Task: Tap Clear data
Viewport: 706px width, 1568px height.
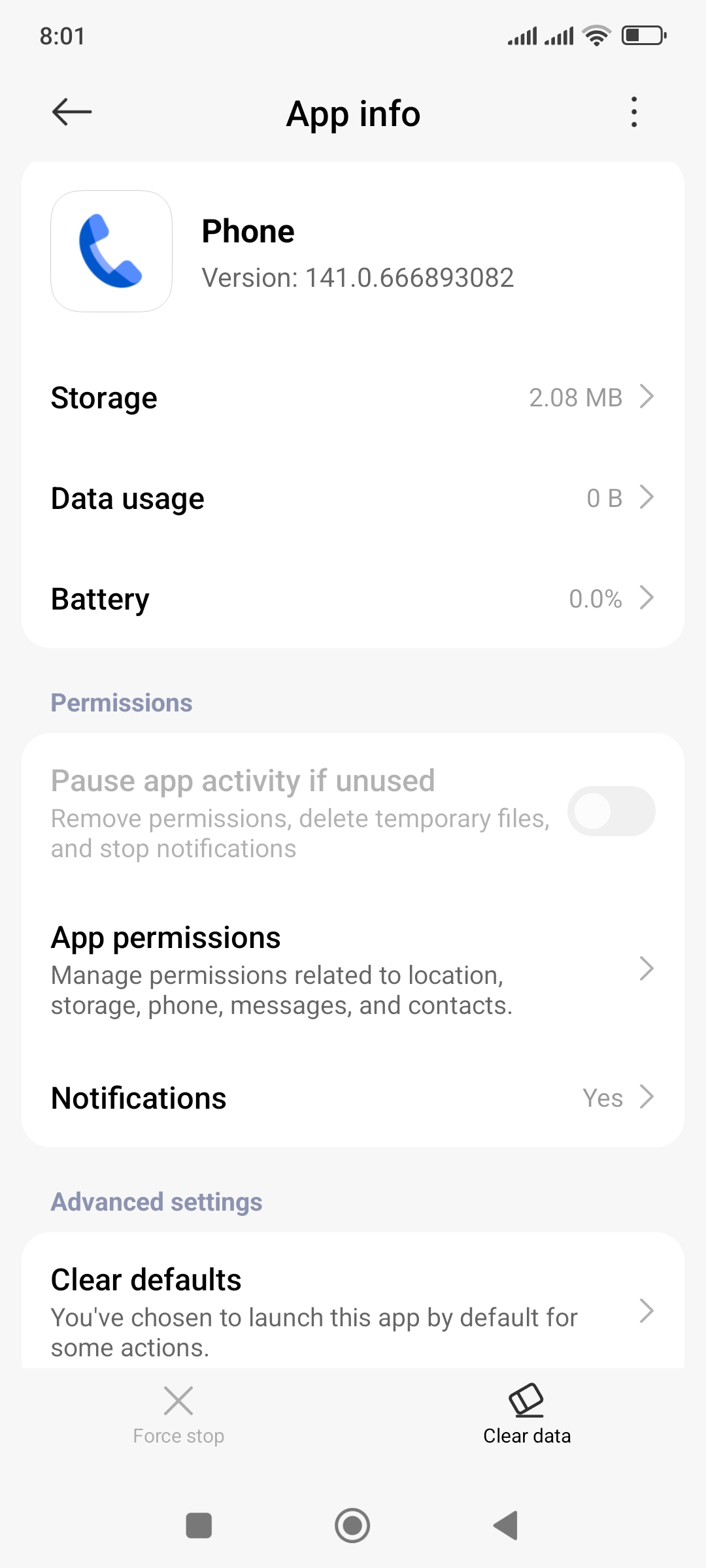Action: point(527,1415)
